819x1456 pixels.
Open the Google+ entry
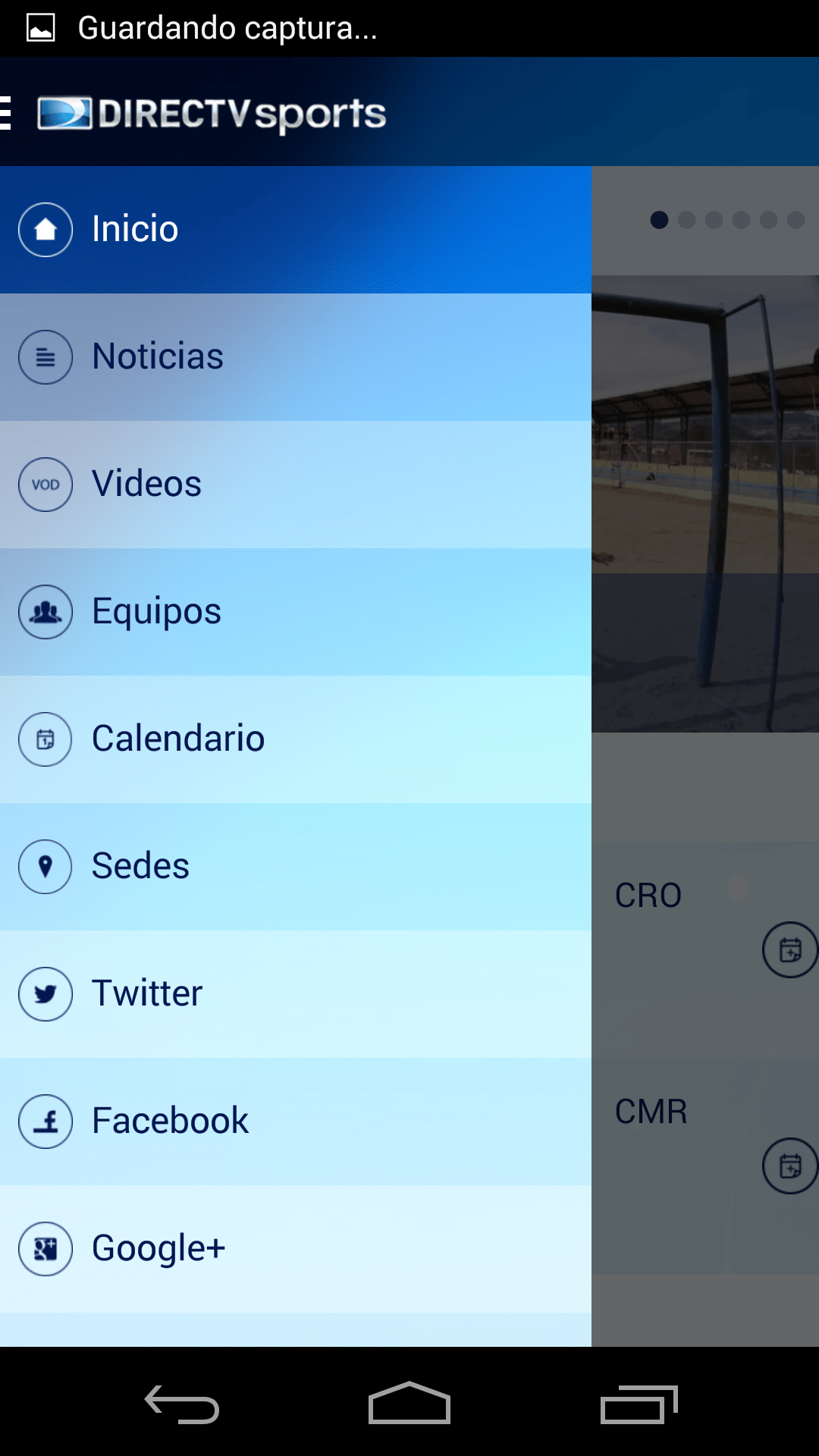tap(294, 1248)
